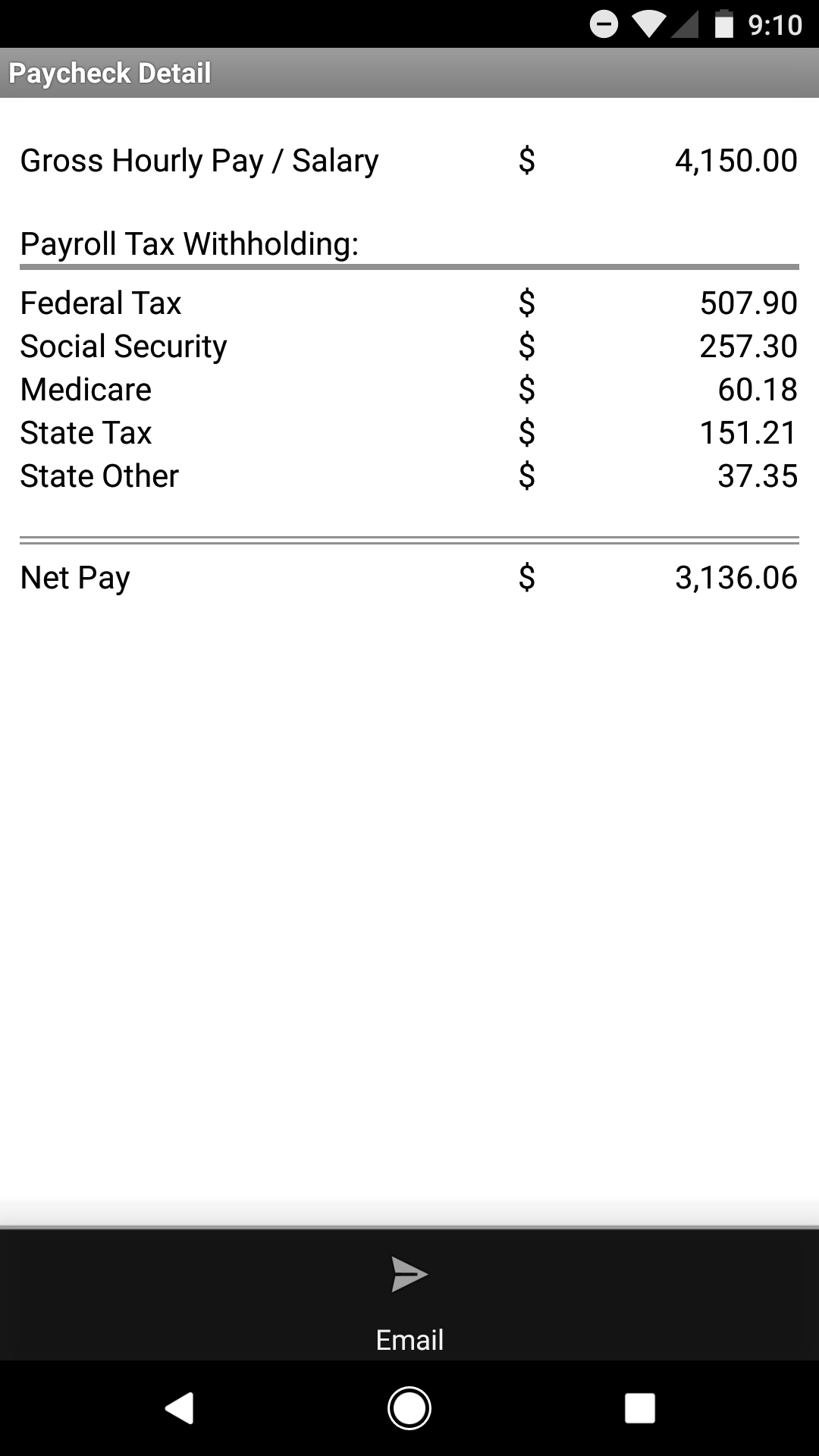
Task: Select the State Other amount 37.35
Action: tap(759, 476)
